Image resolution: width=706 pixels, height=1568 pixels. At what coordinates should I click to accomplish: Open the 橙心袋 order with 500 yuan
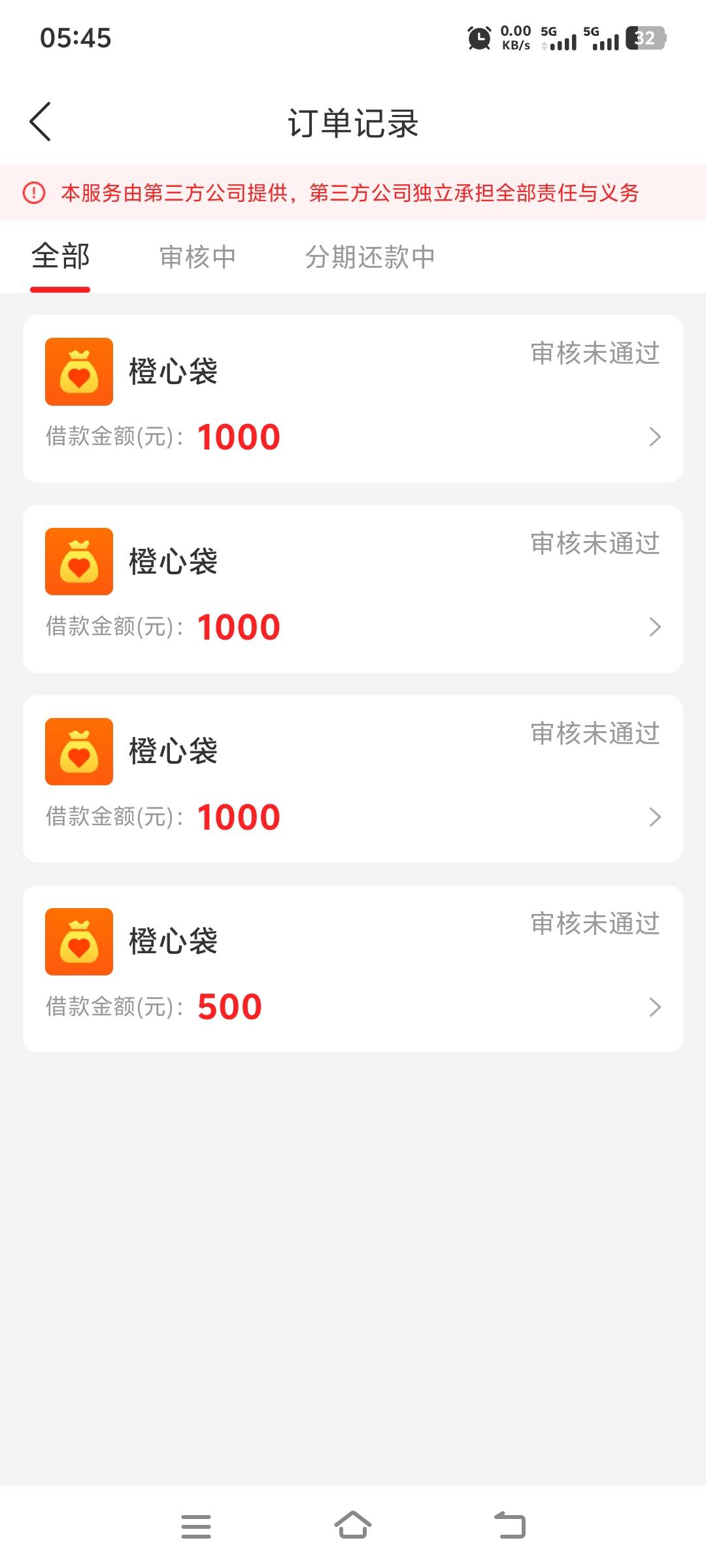[353, 968]
